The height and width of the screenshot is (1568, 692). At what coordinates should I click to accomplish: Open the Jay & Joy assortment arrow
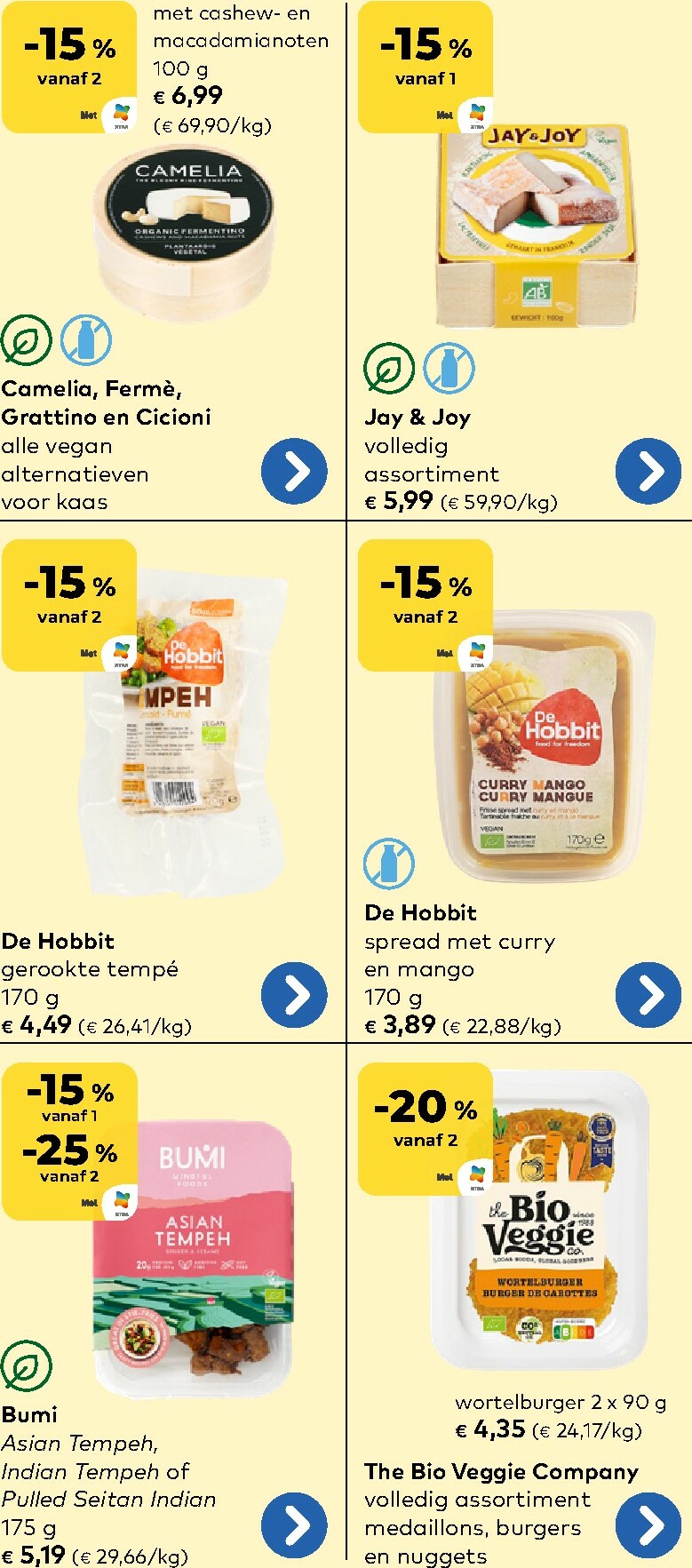pyautogui.click(x=648, y=471)
